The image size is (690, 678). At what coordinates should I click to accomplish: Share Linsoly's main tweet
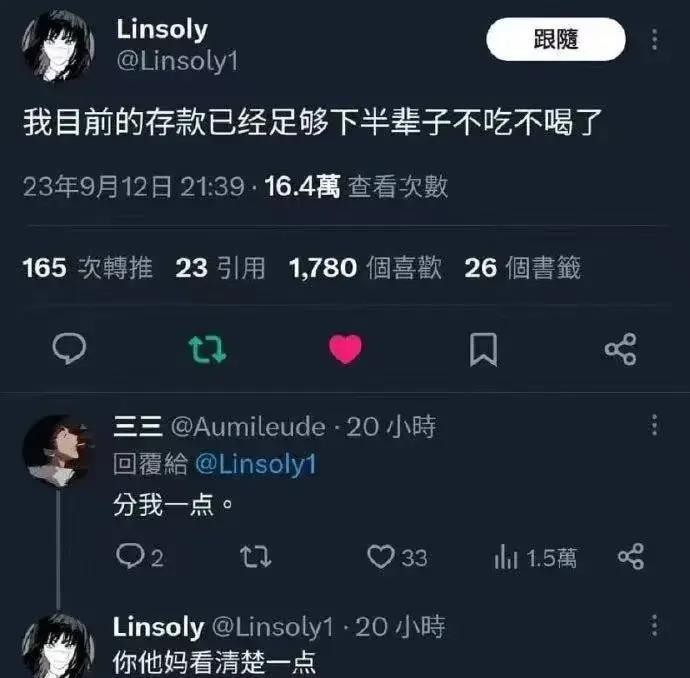621,348
